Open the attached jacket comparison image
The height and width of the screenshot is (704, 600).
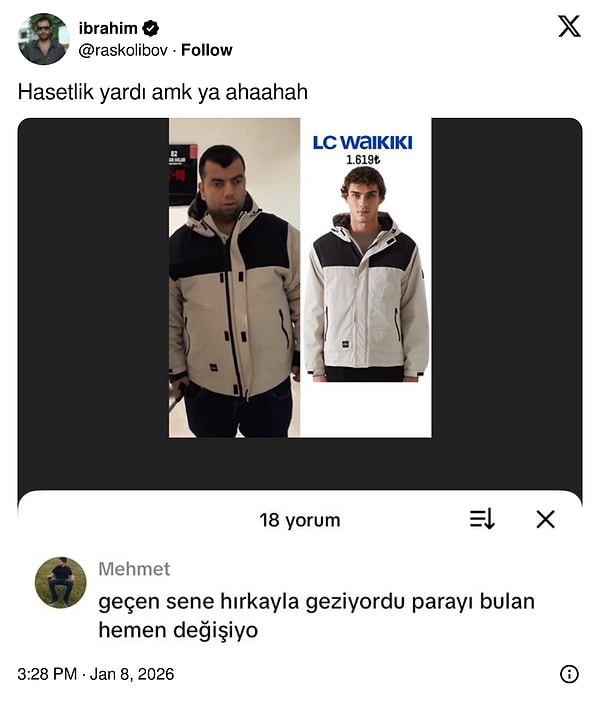pyautogui.click(x=300, y=277)
